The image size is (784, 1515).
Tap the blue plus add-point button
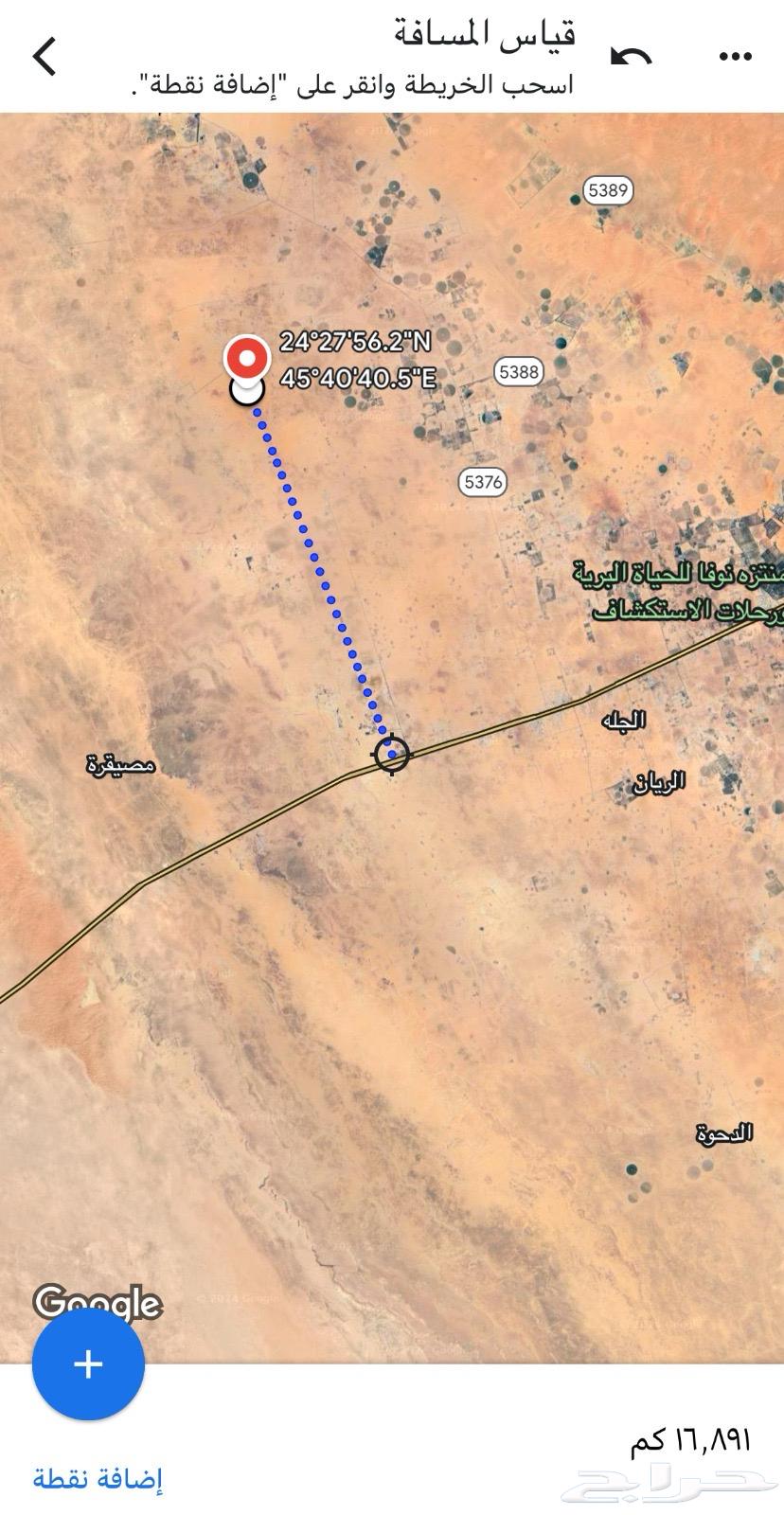(88, 1364)
